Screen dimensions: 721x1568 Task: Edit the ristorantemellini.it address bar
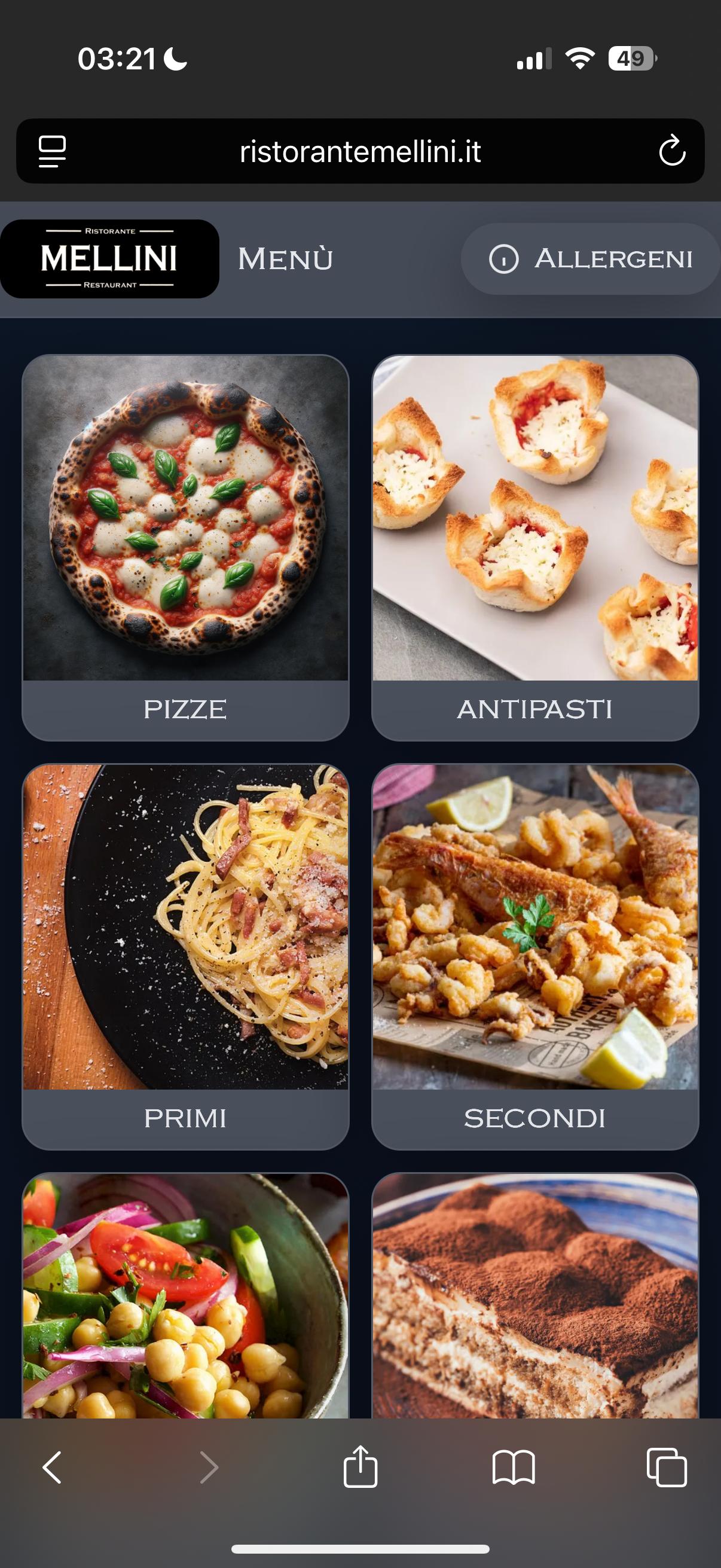pyautogui.click(x=360, y=151)
